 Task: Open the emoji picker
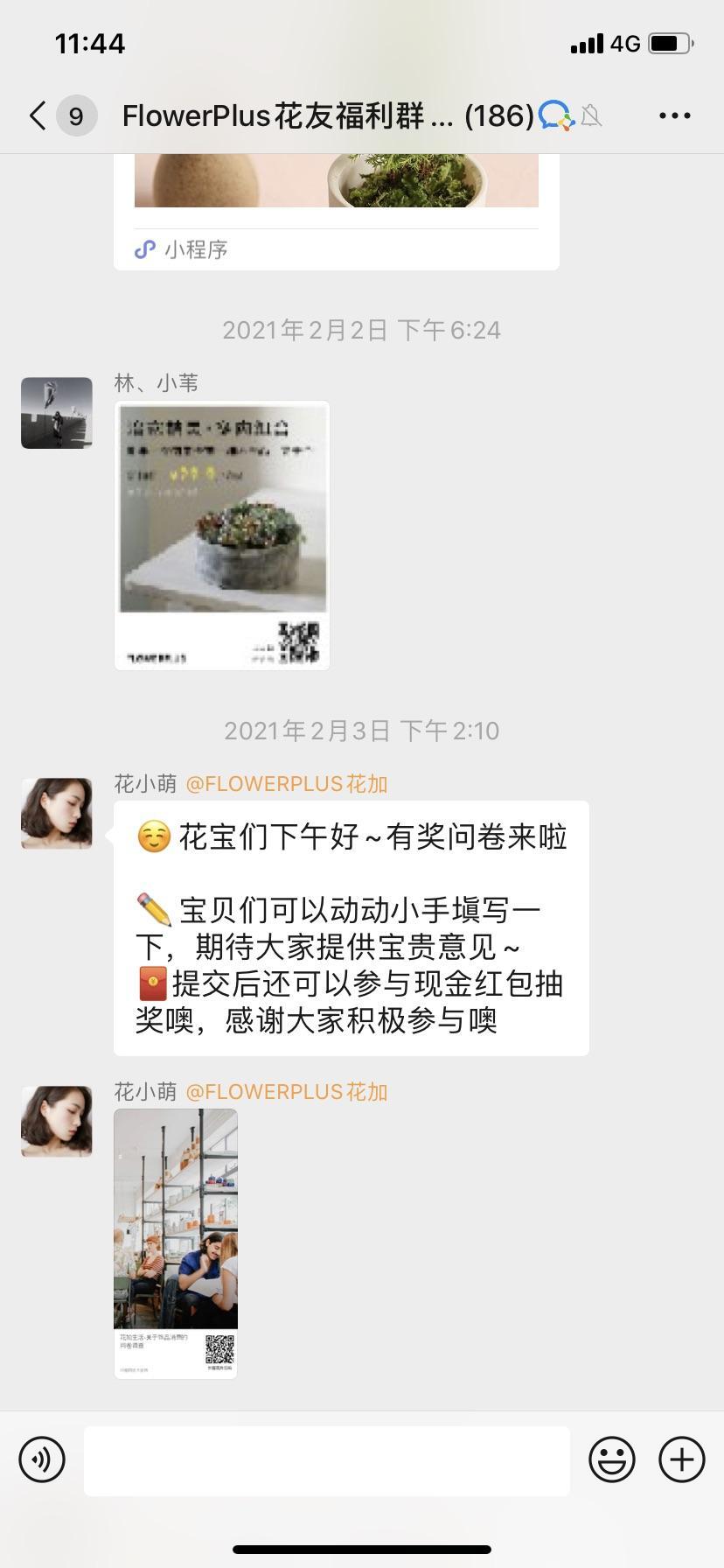(x=613, y=1459)
